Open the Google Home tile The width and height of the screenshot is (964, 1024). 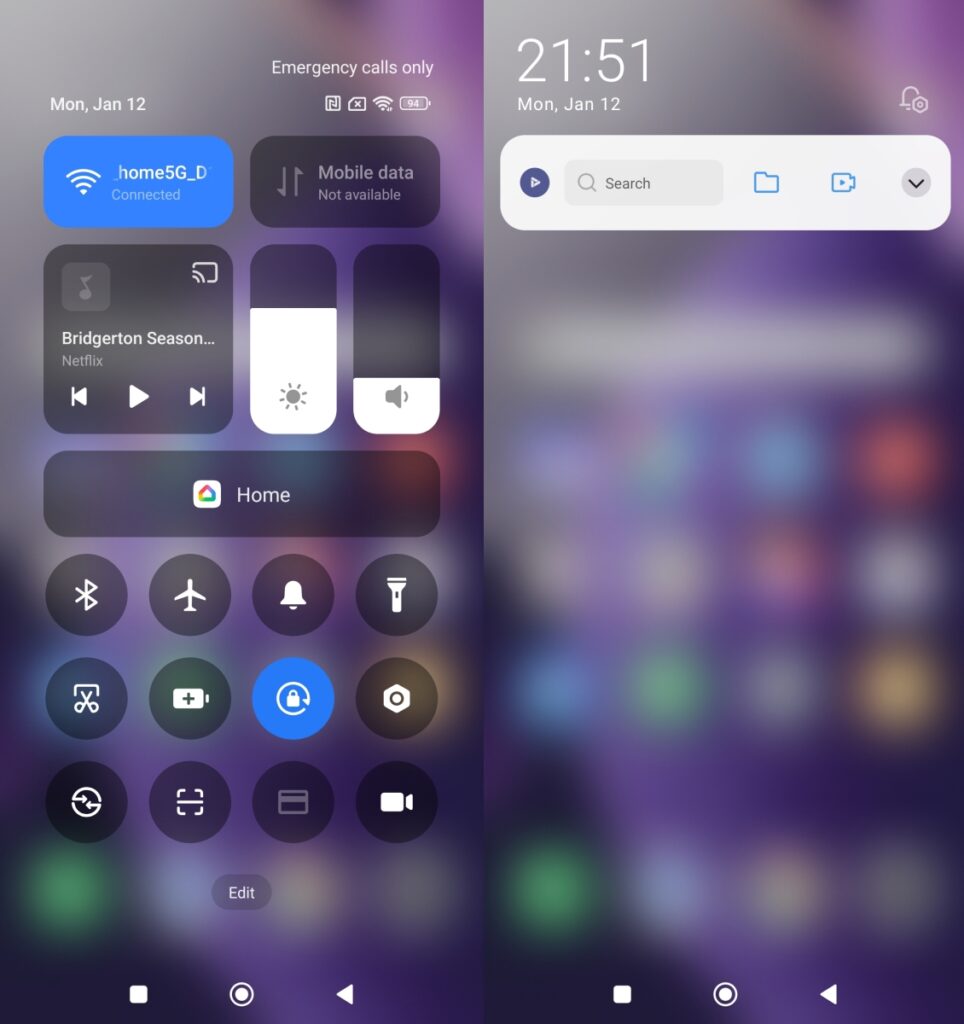241,494
